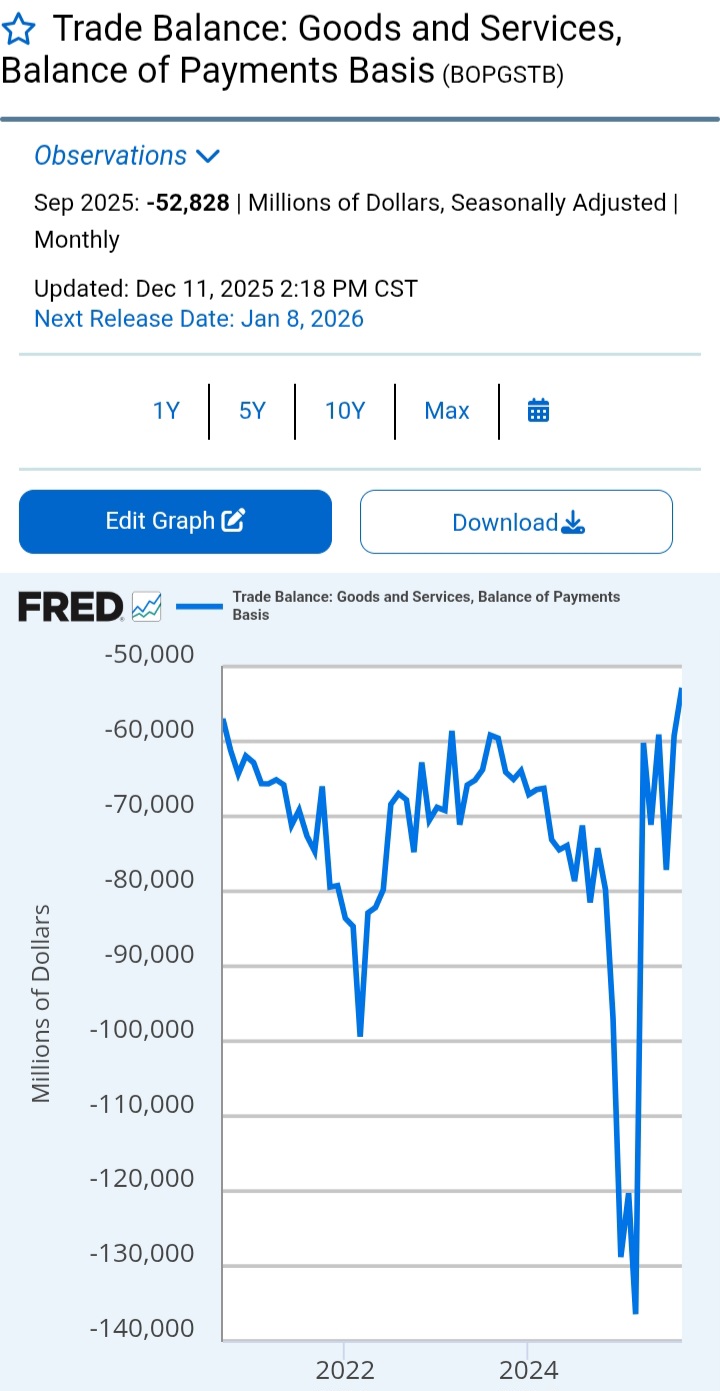
Task: Switch the chart to 5Y range
Action: coord(252,411)
